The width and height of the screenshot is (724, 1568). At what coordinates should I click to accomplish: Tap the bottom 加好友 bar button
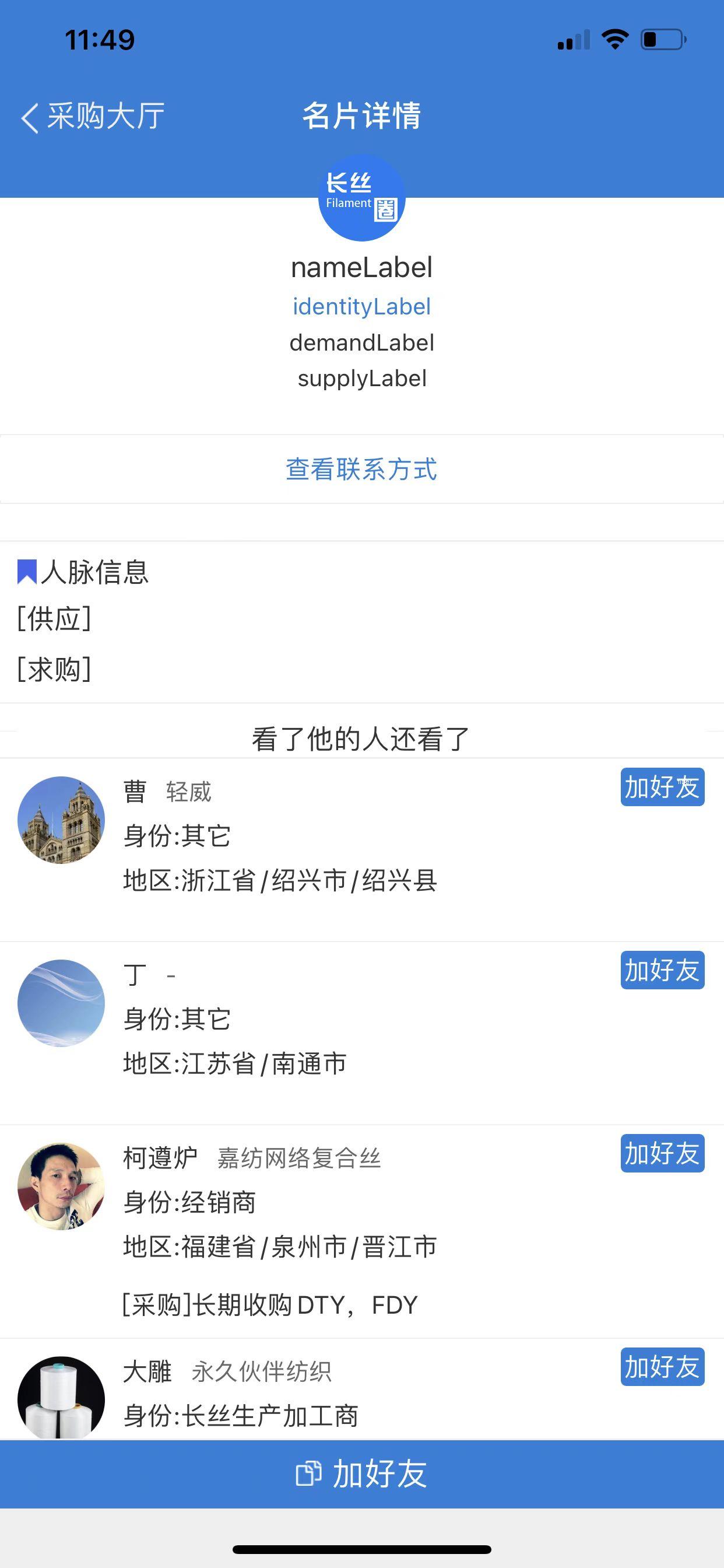361,1473
